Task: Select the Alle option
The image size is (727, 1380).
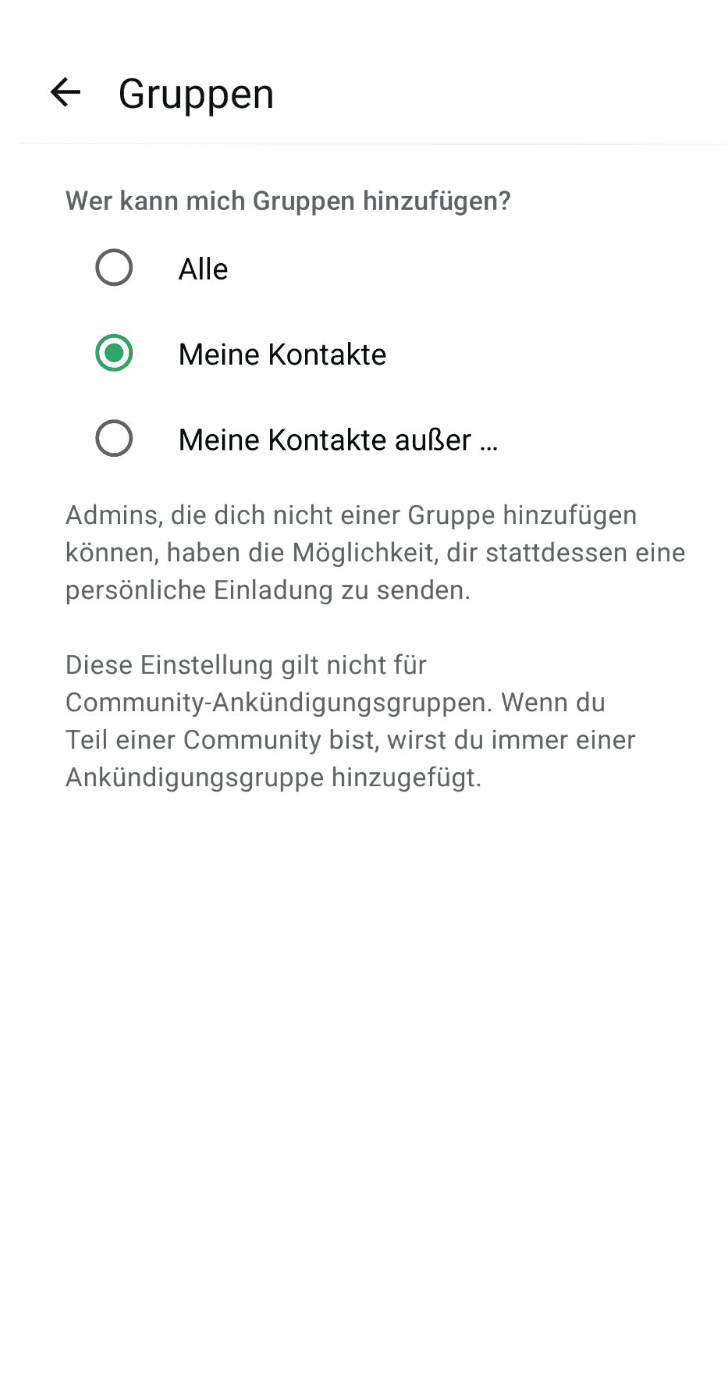Action: click(114, 268)
